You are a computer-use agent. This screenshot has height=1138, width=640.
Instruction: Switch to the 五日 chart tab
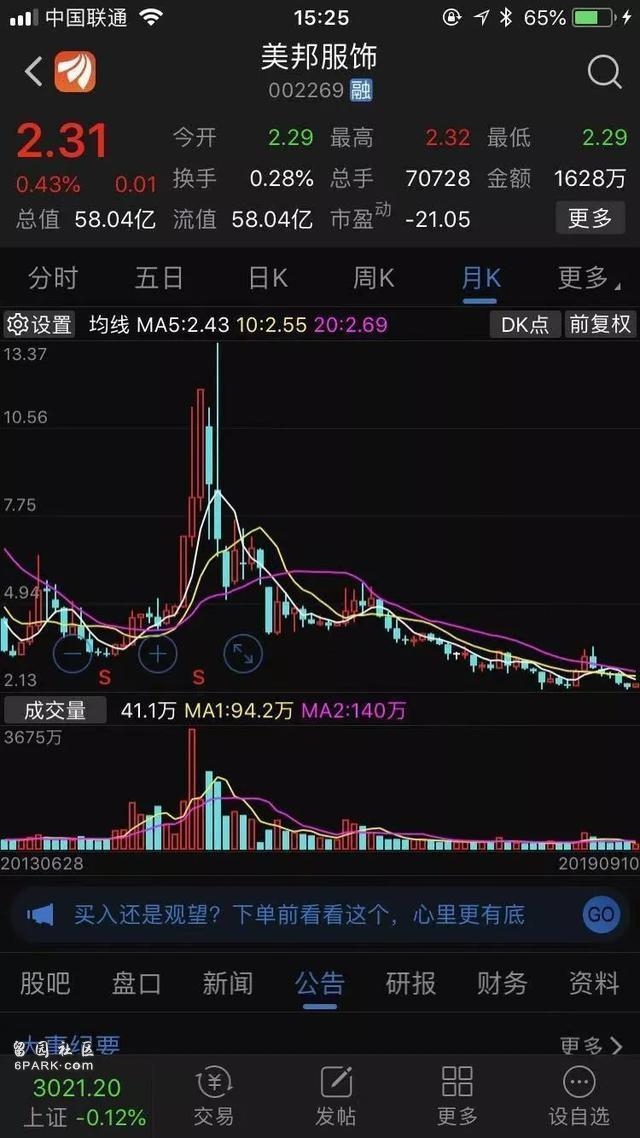click(x=159, y=278)
